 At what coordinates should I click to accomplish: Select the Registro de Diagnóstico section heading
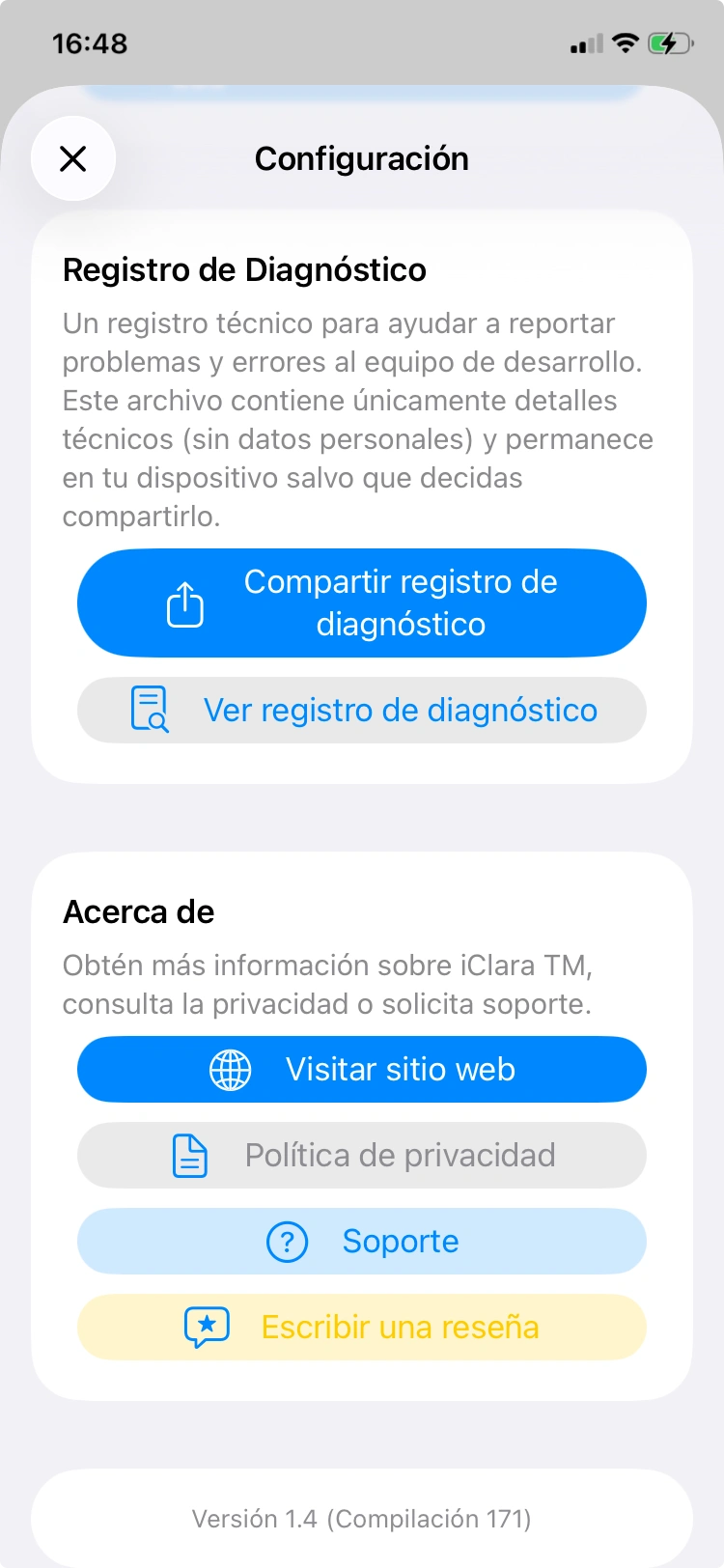click(x=243, y=270)
